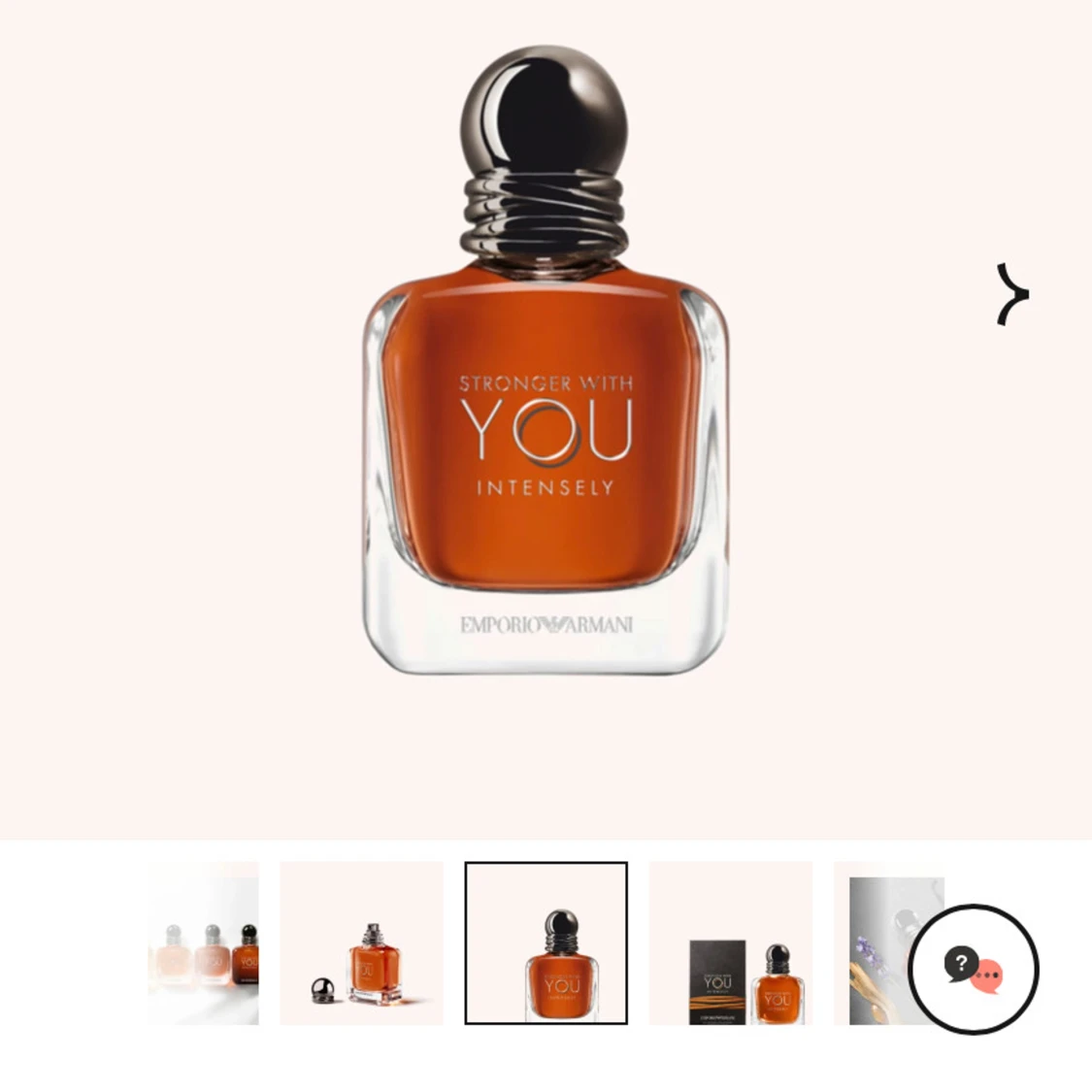Screen dimensions: 1092x1092
Task: Tap the highlighted single bottle thumbnail
Action: [x=546, y=943]
